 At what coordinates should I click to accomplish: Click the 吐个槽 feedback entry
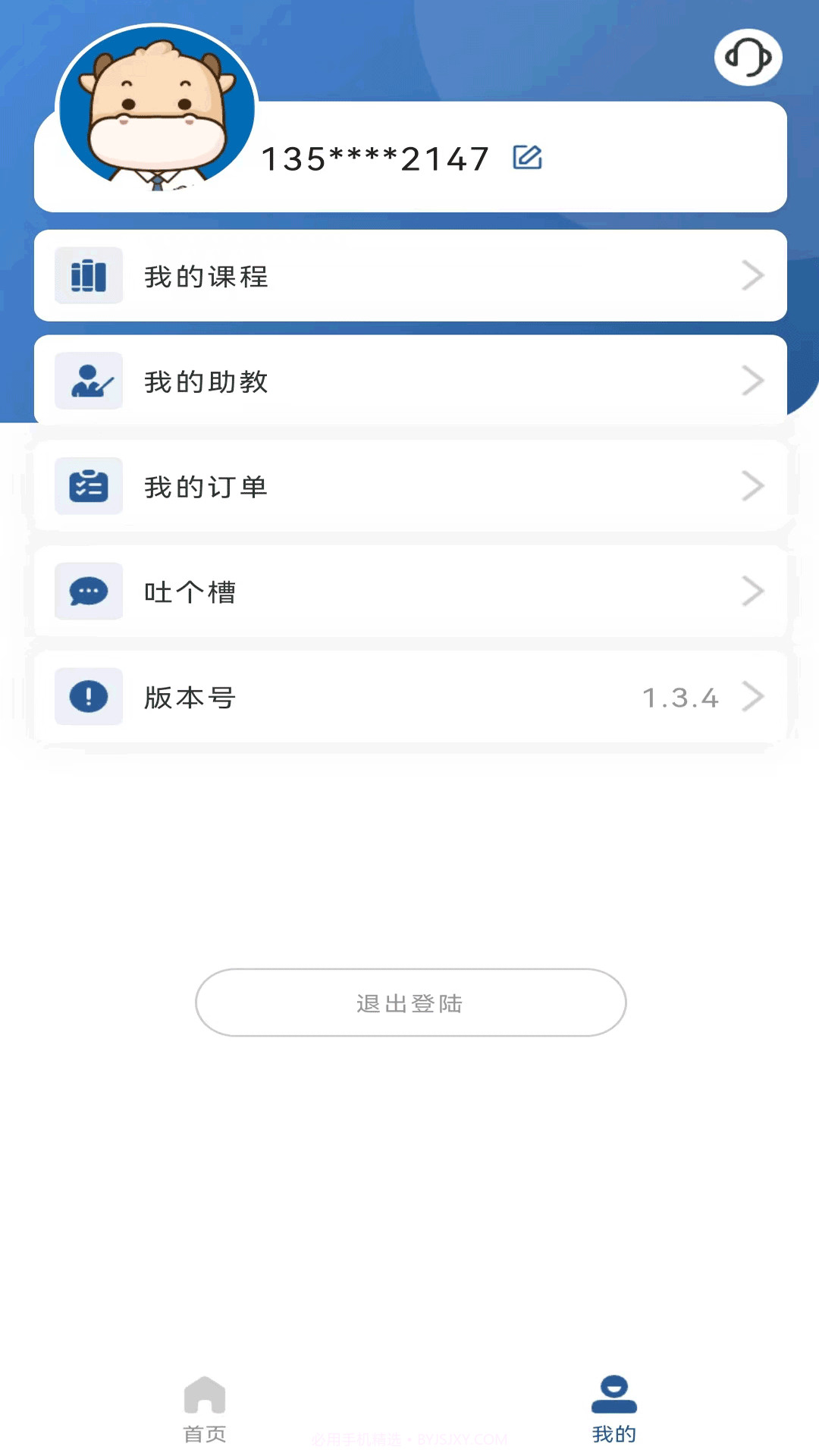pos(409,591)
